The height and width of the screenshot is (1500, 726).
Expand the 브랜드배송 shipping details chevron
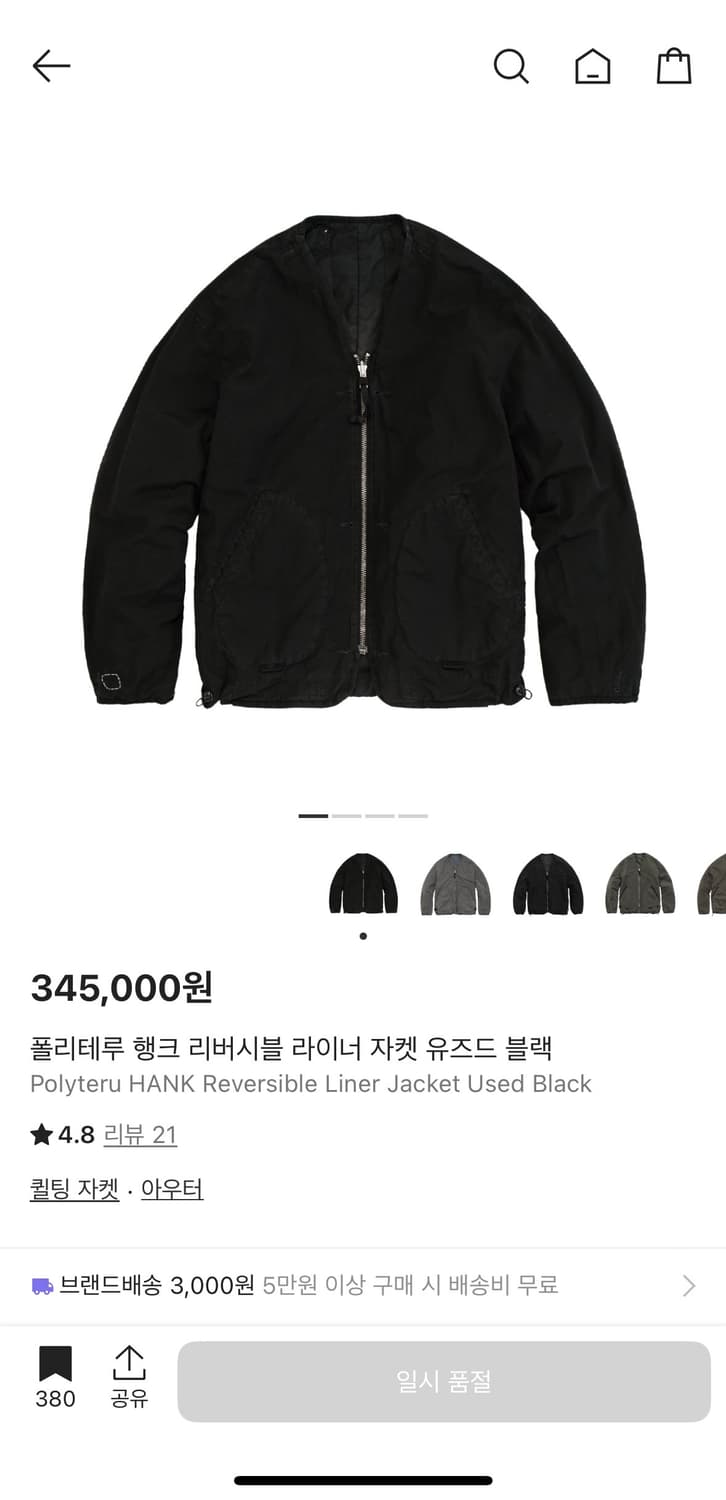688,1285
